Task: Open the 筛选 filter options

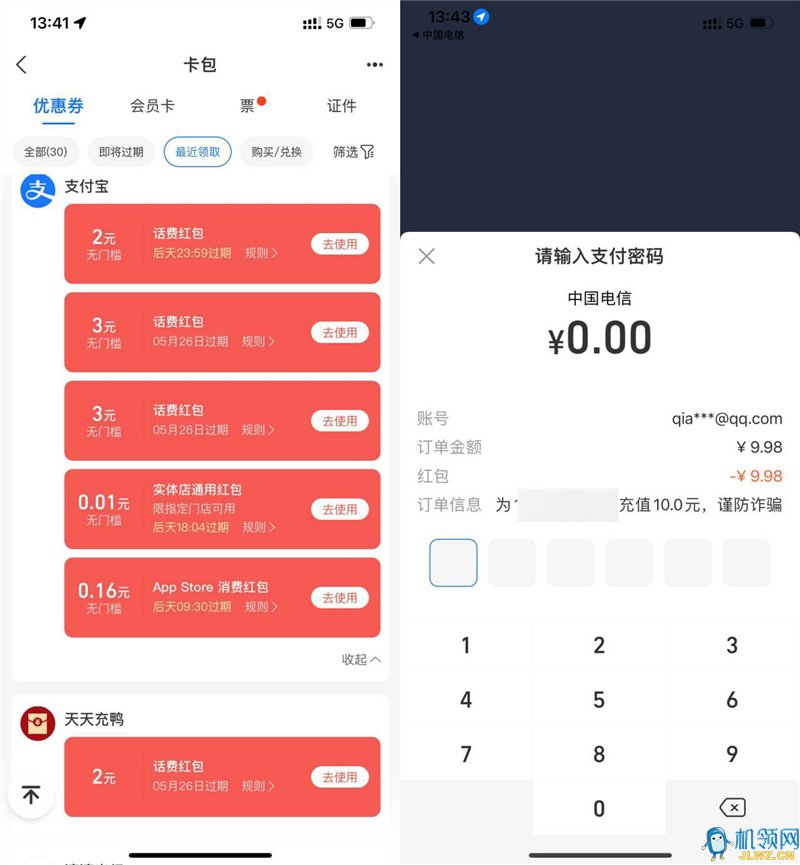Action: pyautogui.click(x=353, y=152)
